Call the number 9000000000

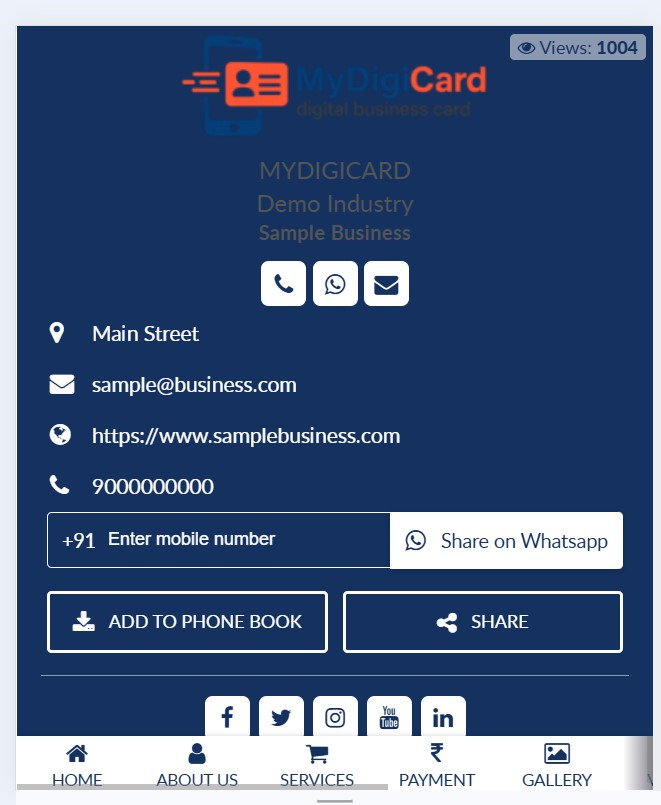153,487
